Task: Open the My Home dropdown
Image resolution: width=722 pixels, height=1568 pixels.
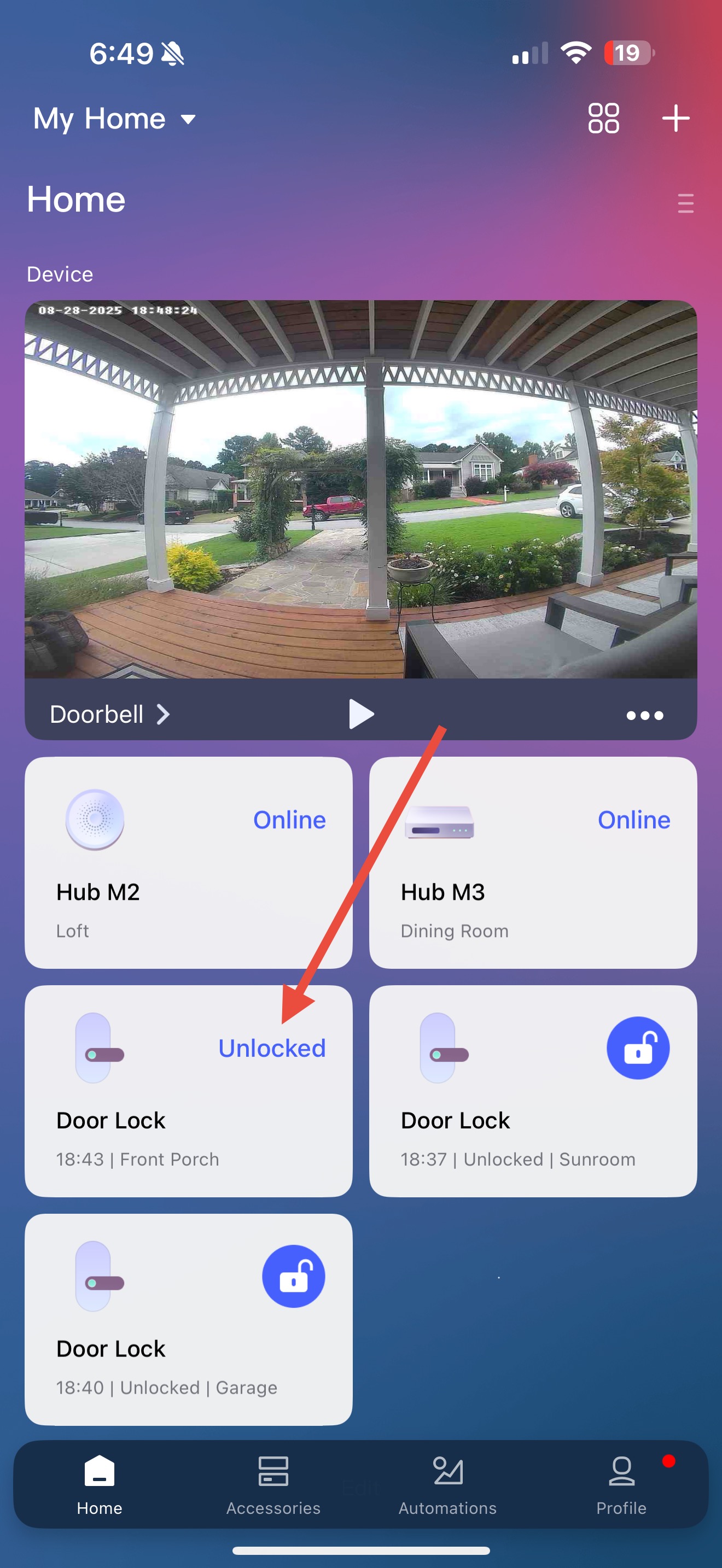Action: click(x=114, y=119)
